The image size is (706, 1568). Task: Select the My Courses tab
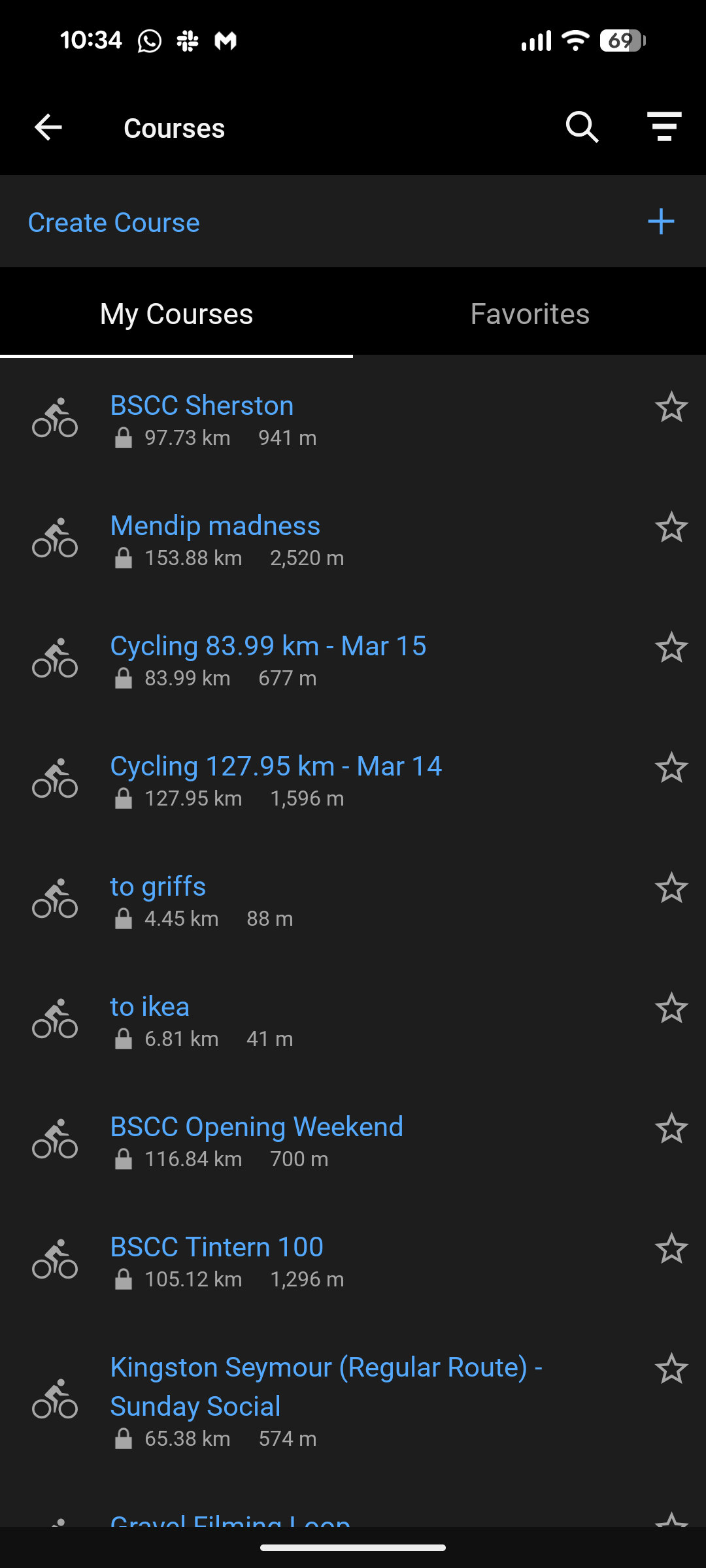(x=176, y=314)
